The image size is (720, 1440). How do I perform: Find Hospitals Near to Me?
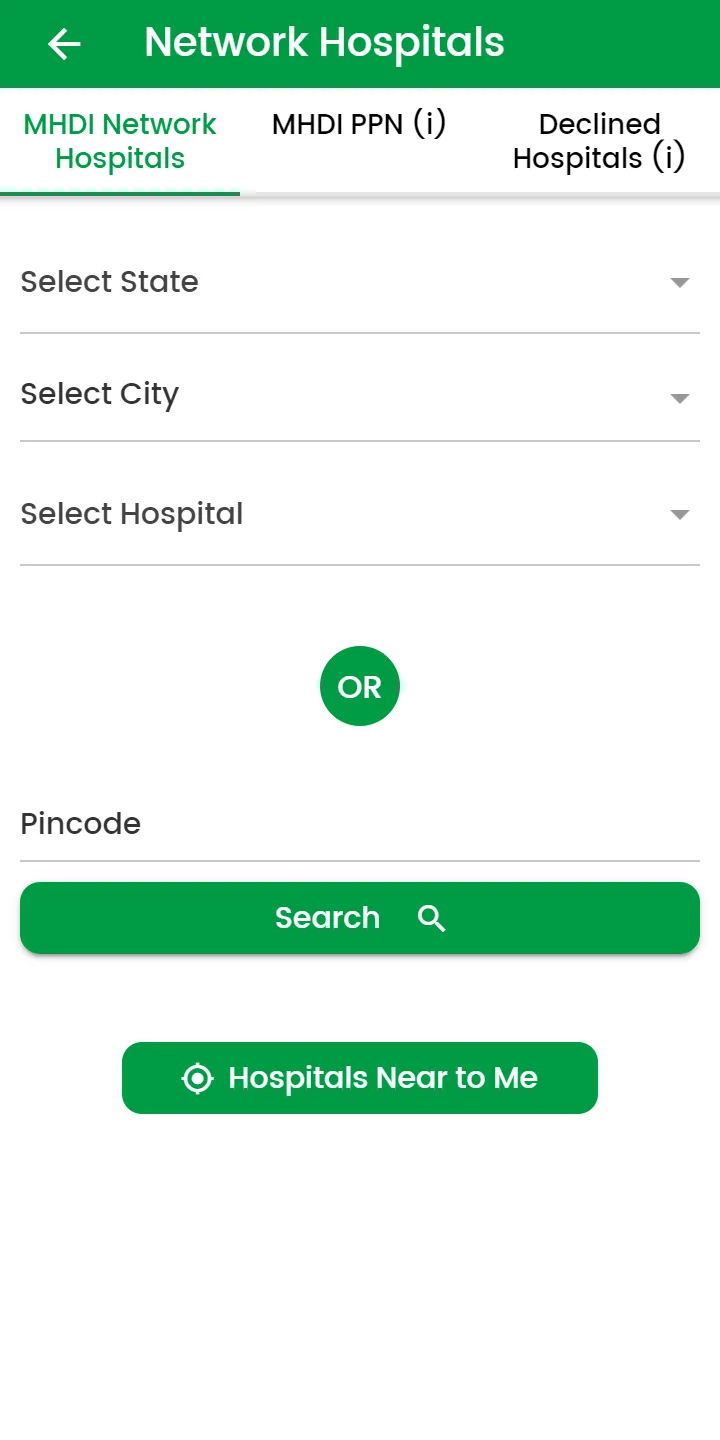point(359,1078)
